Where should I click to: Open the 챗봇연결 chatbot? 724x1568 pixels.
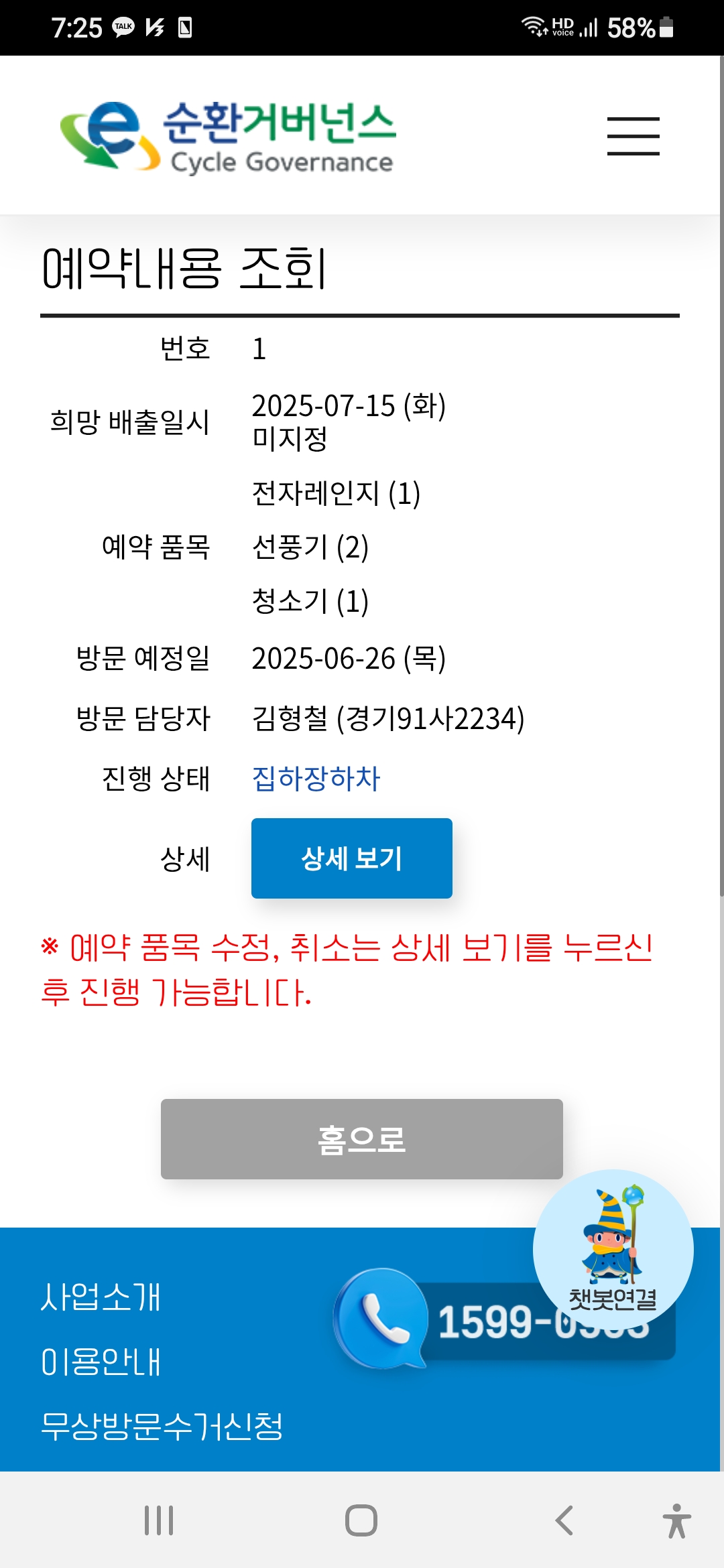pyautogui.click(x=613, y=1248)
